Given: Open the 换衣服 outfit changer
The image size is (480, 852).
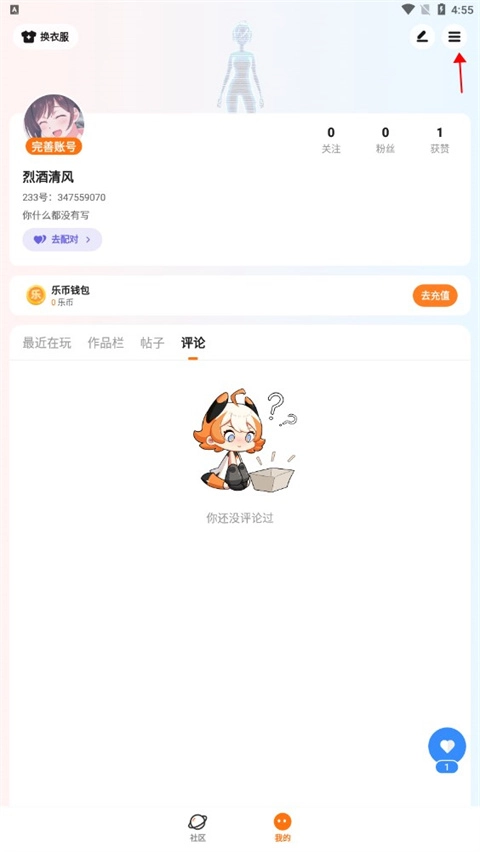Looking at the screenshot, I should coord(46,37).
